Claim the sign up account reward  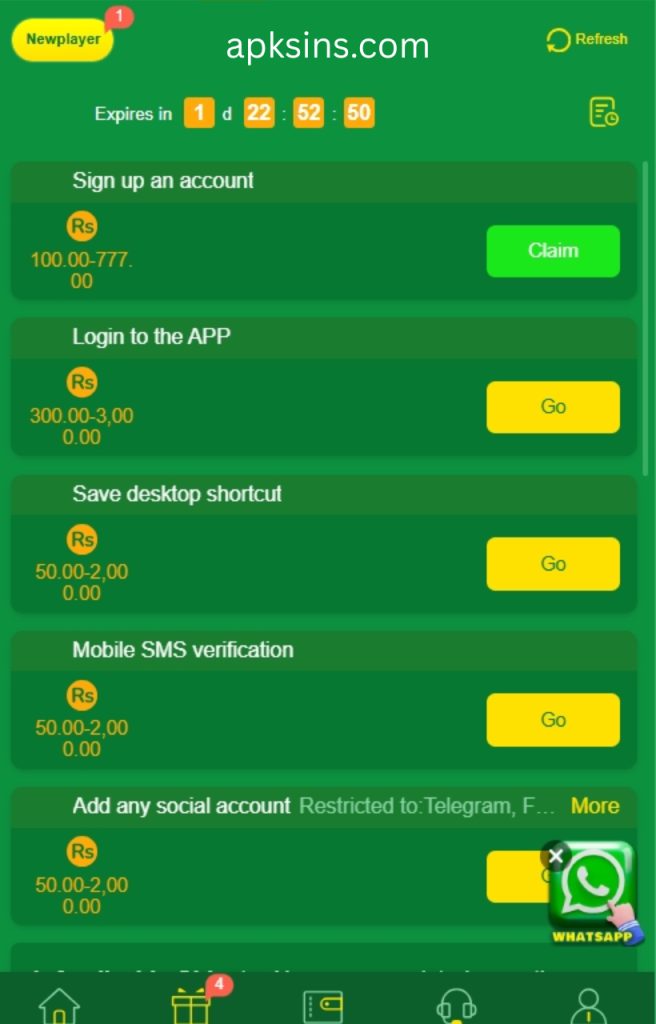553,251
